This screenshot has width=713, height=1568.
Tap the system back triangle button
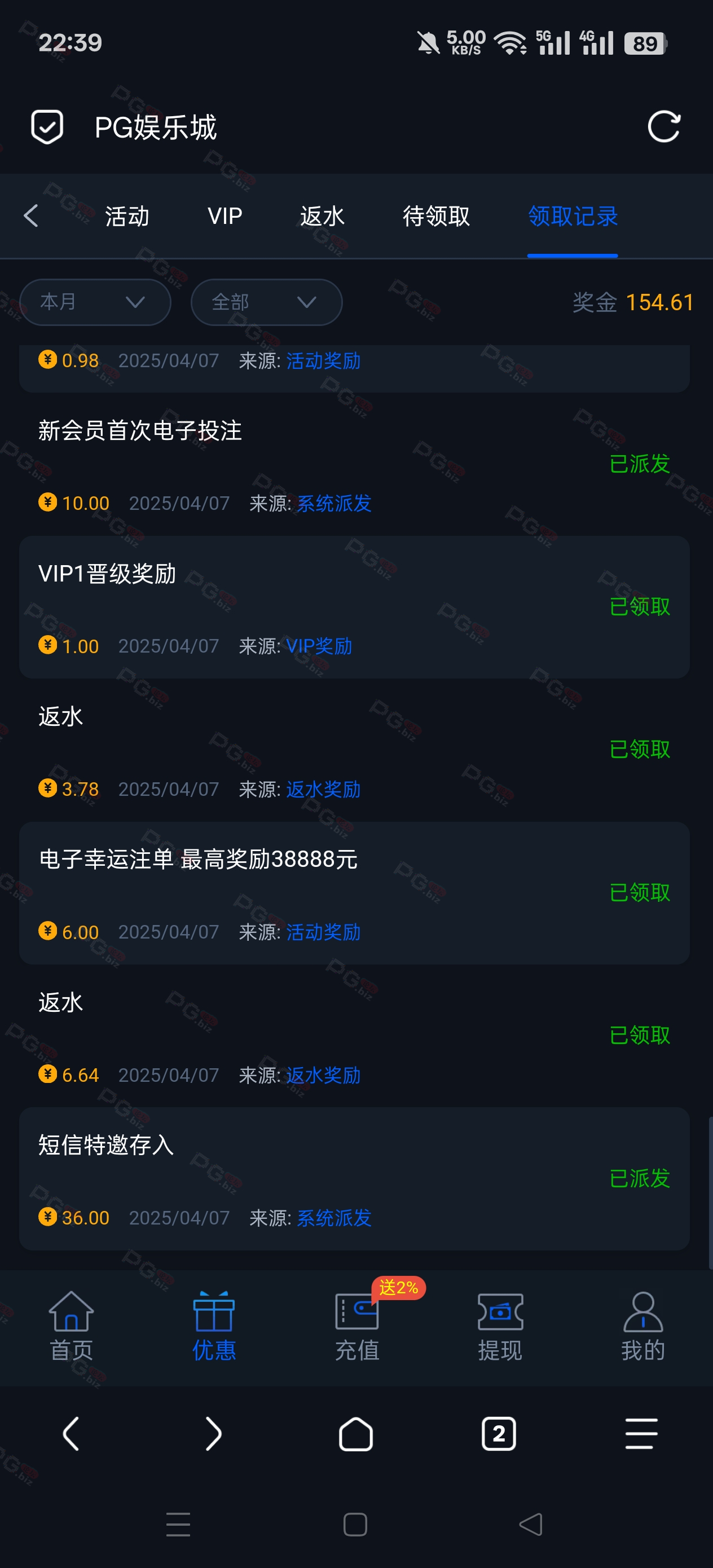coord(531,1524)
